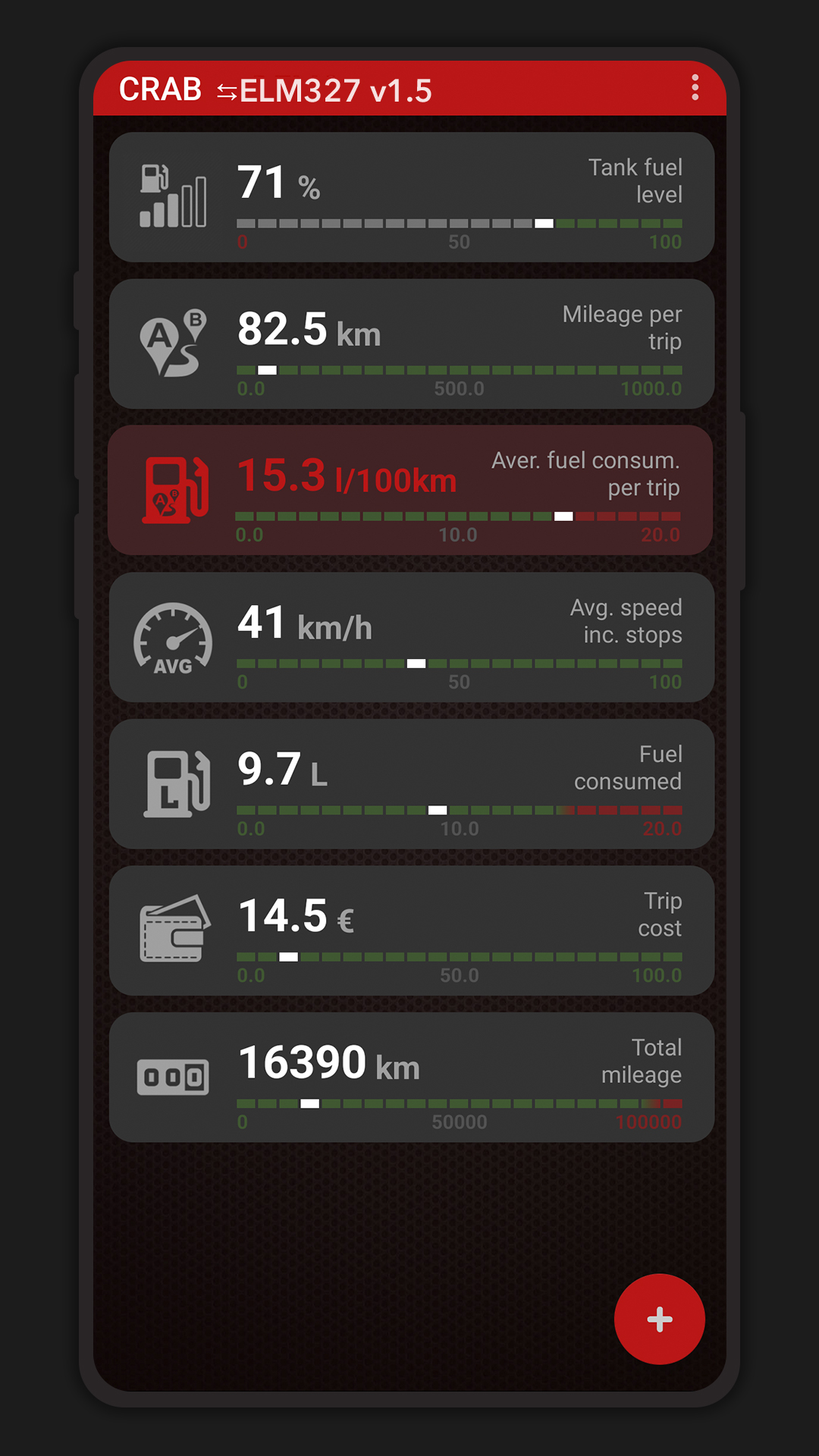
Task: Click the tank fuel level progress bar
Action: tap(459, 223)
